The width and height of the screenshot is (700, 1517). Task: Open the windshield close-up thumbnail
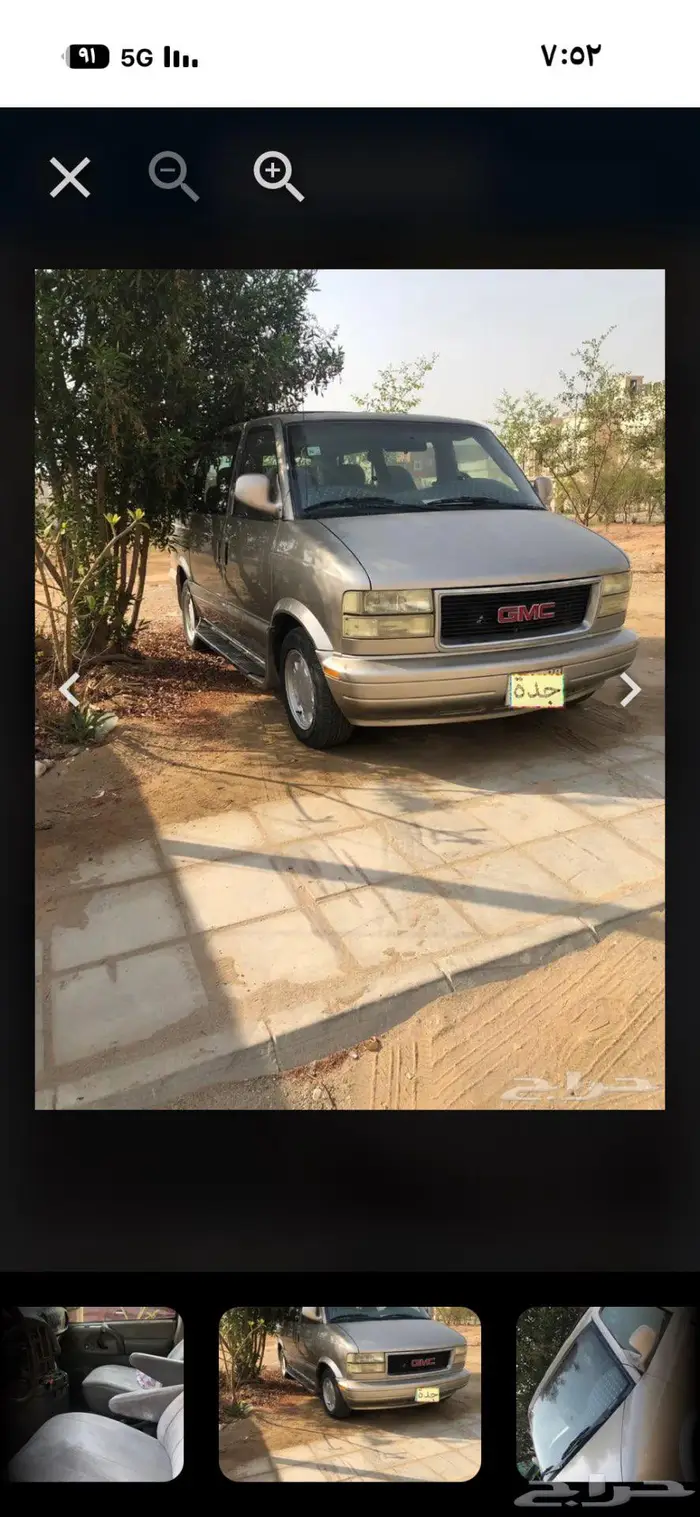(x=607, y=1393)
